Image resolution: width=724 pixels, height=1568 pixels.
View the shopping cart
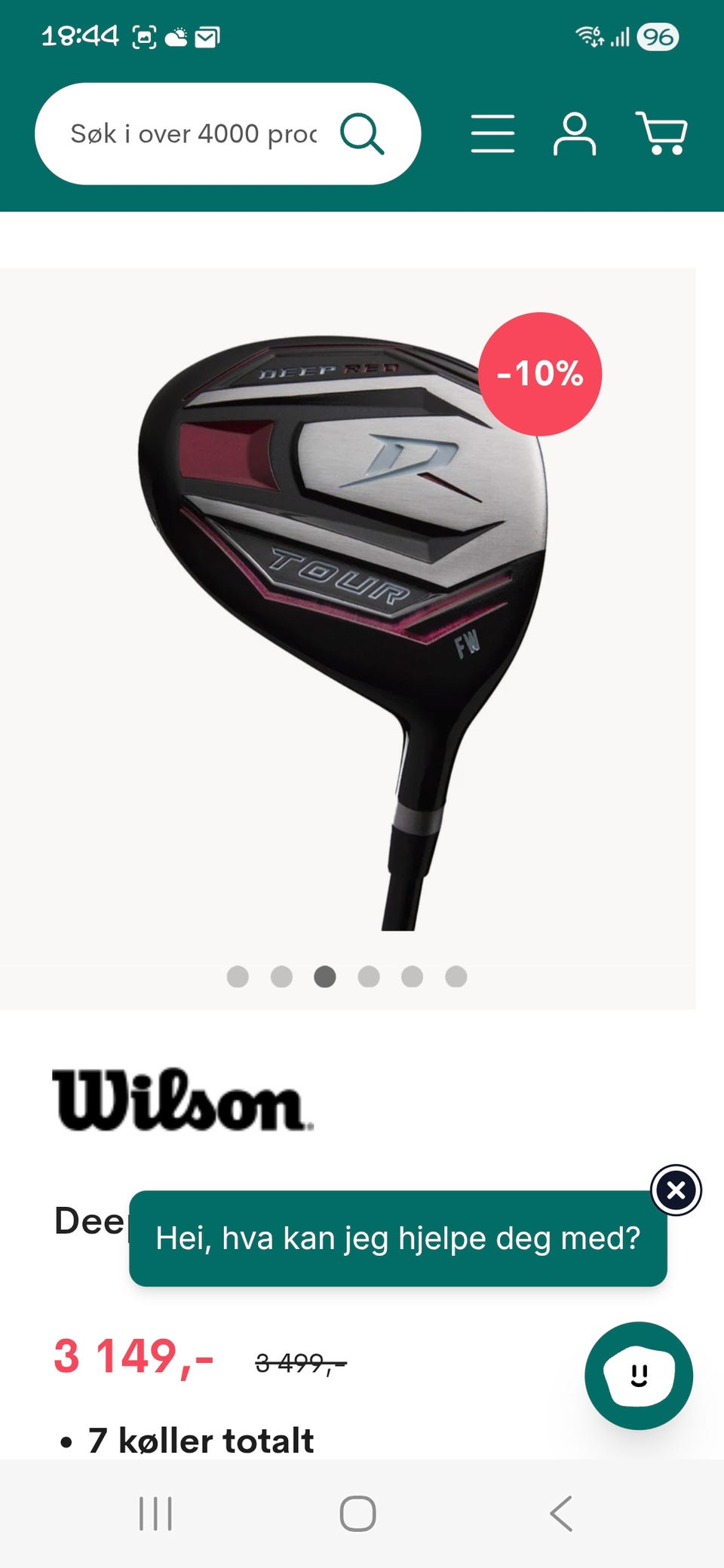pos(661,134)
